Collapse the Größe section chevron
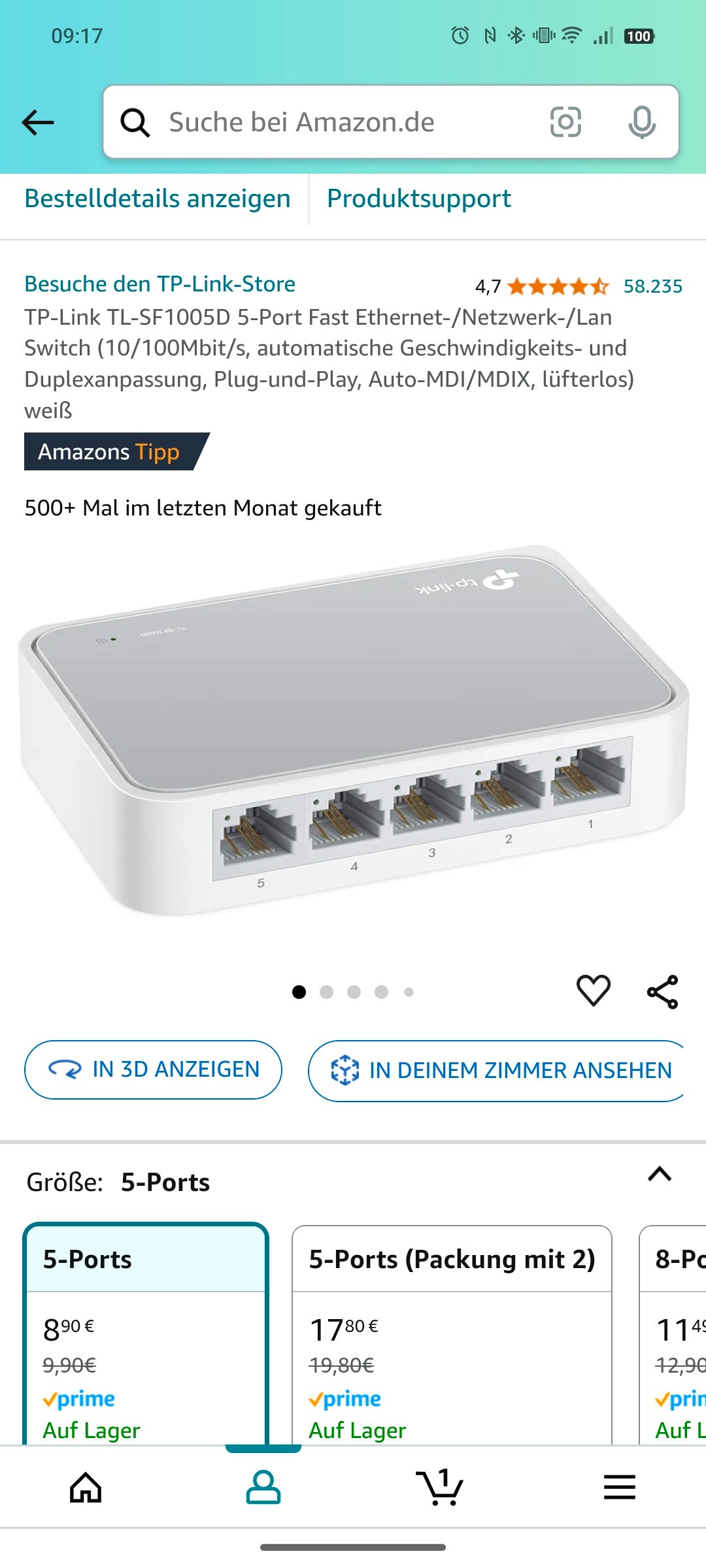Image resolution: width=706 pixels, height=1568 pixels. 660,1174
